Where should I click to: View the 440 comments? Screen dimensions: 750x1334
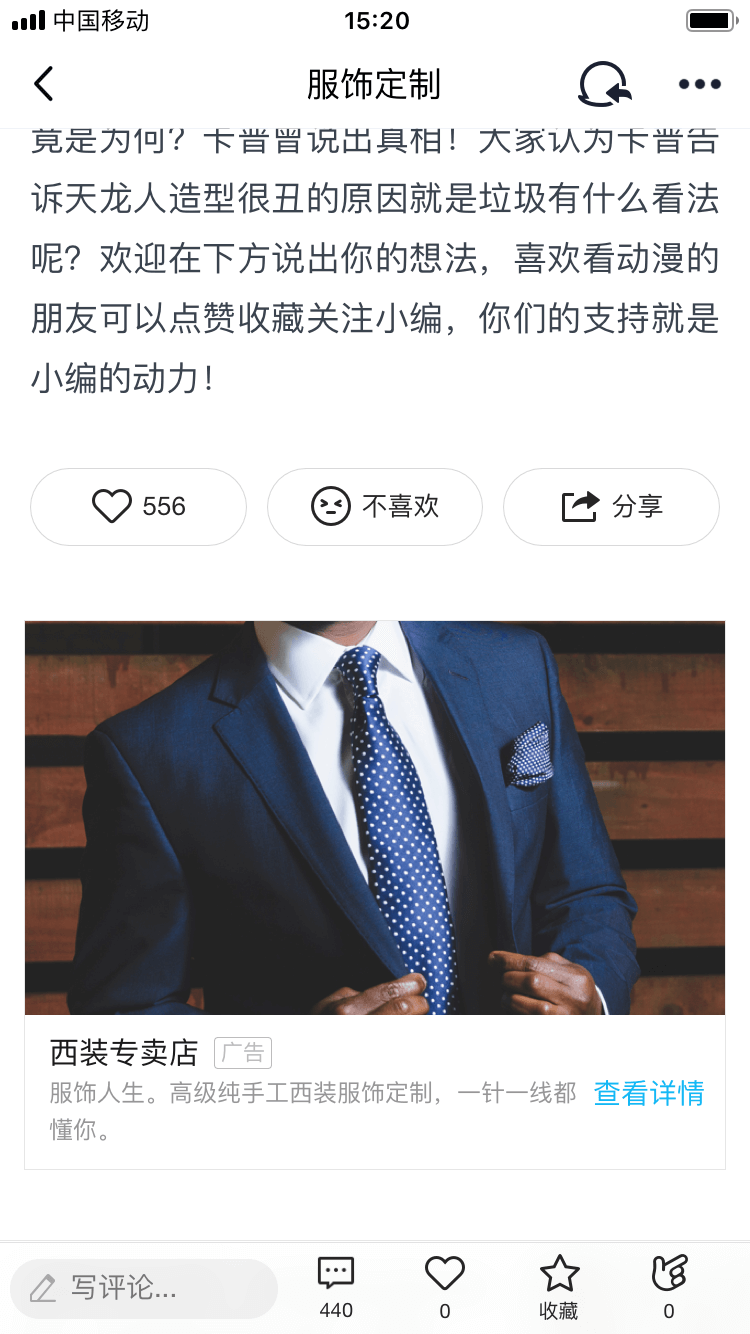(336, 1286)
